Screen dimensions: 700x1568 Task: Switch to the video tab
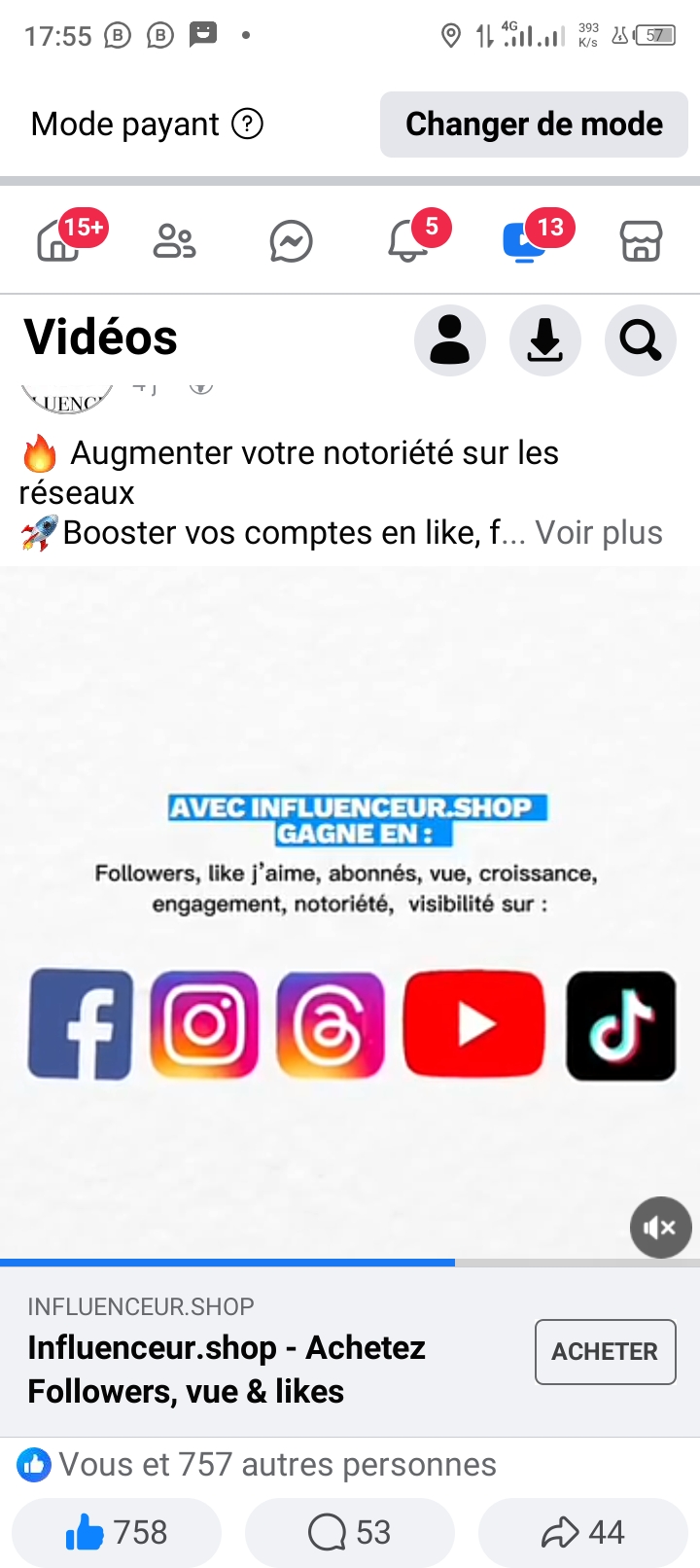[524, 241]
